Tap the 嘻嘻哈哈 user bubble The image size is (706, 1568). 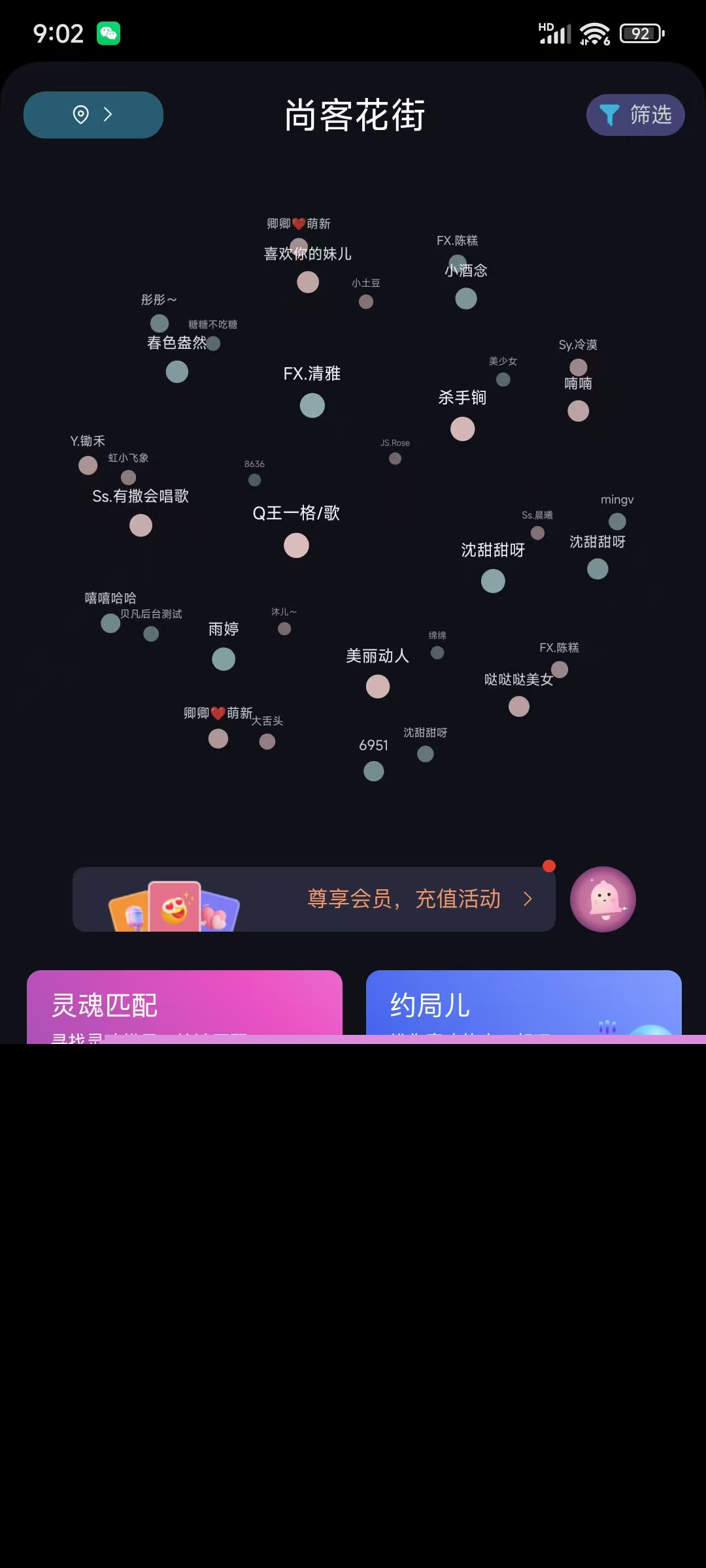click(110, 623)
